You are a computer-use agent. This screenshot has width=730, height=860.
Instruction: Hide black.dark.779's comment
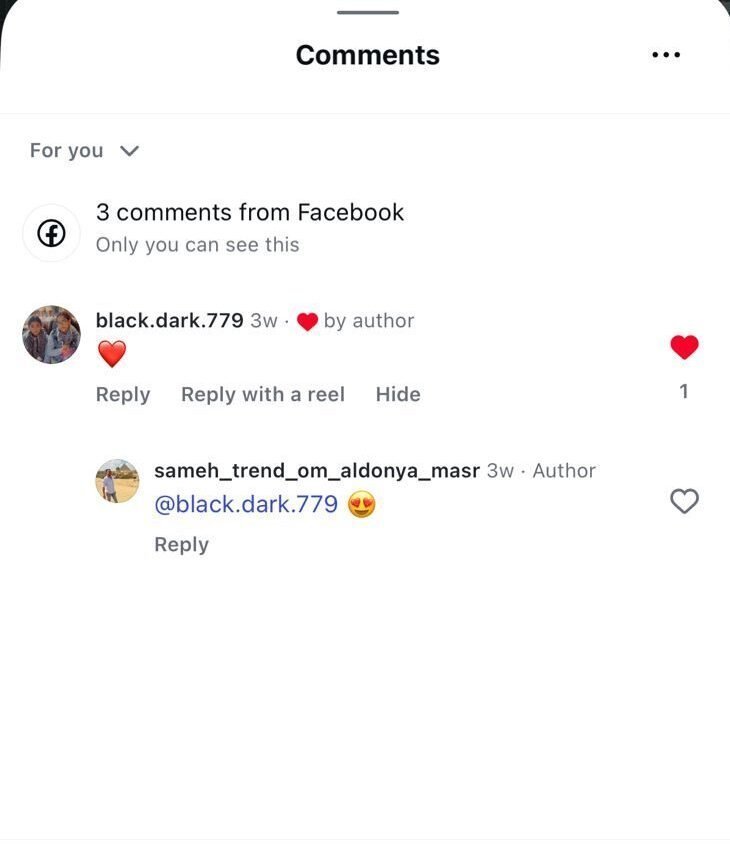pos(397,395)
